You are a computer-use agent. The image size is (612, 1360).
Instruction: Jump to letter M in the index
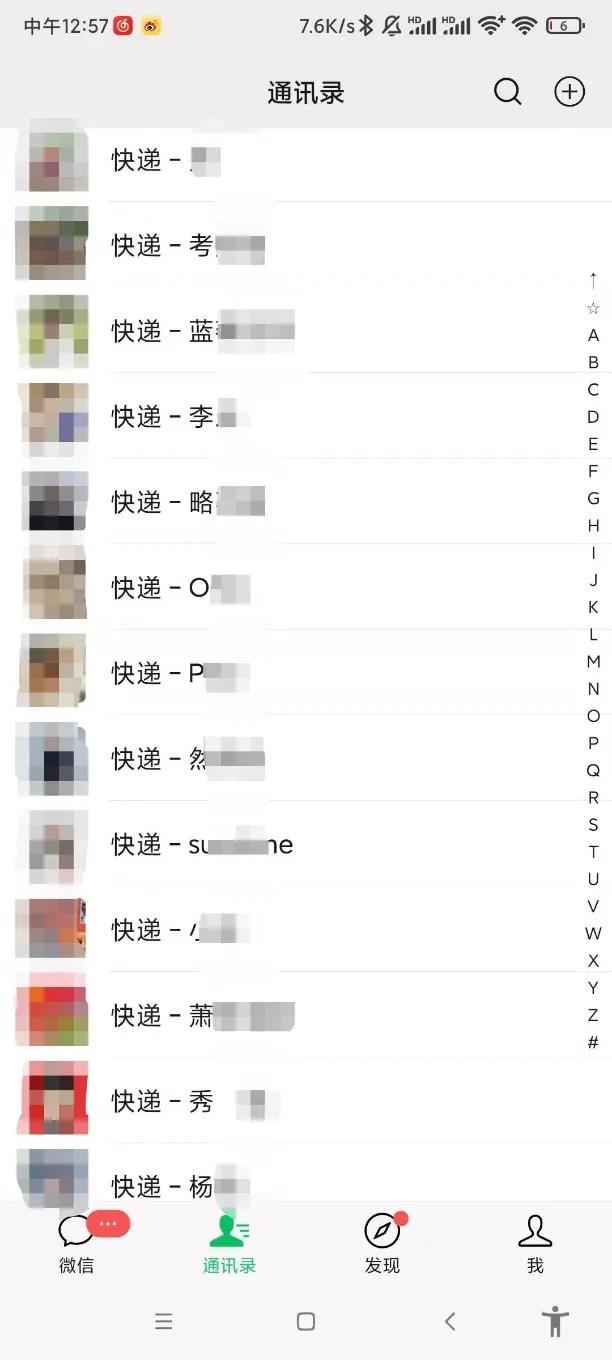click(x=593, y=661)
